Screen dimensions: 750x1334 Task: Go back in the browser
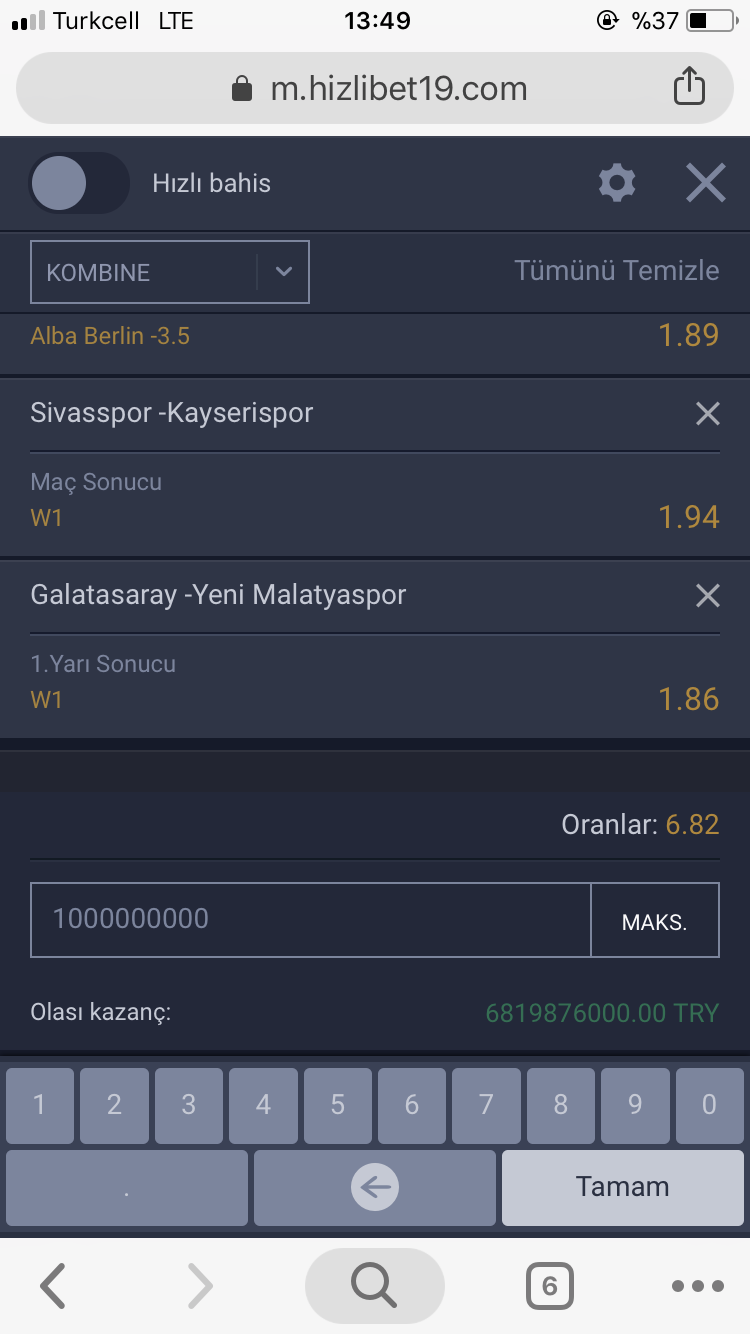[x=52, y=1285]
